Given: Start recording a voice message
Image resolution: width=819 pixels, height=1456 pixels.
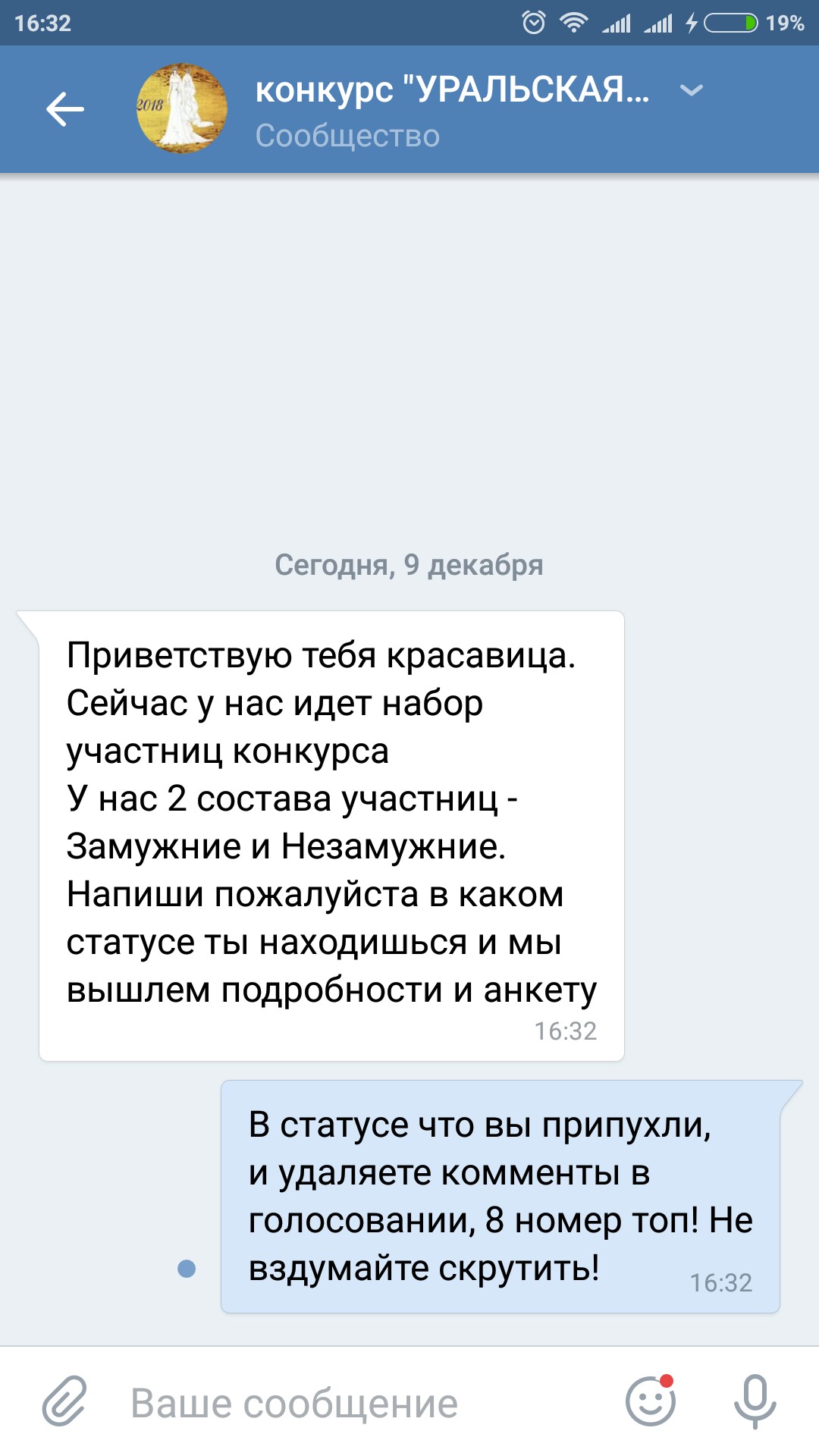Looking at the screenshot, I should tap(755, 1402).
